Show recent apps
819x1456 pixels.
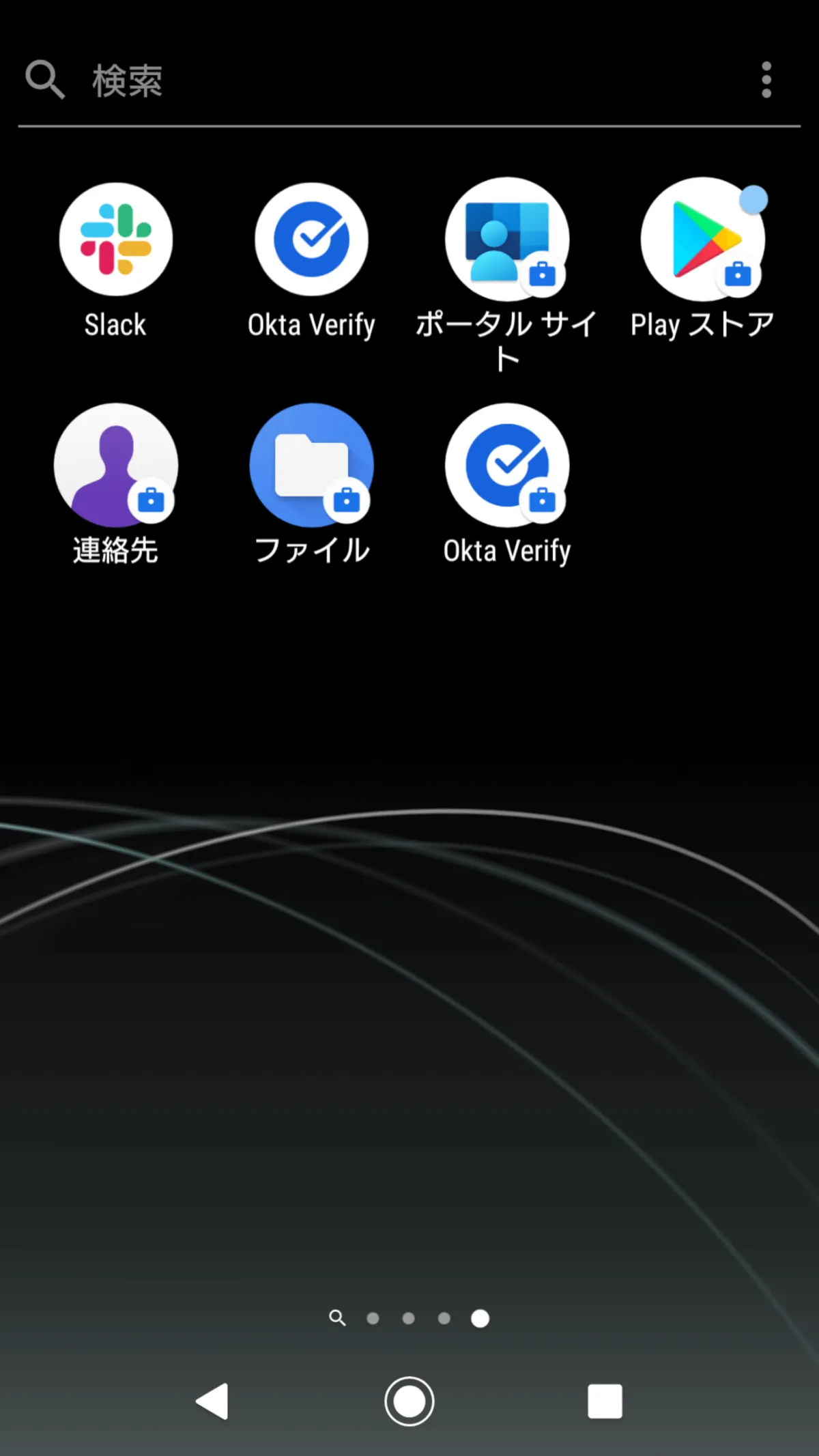click(x=605, y=1401)
